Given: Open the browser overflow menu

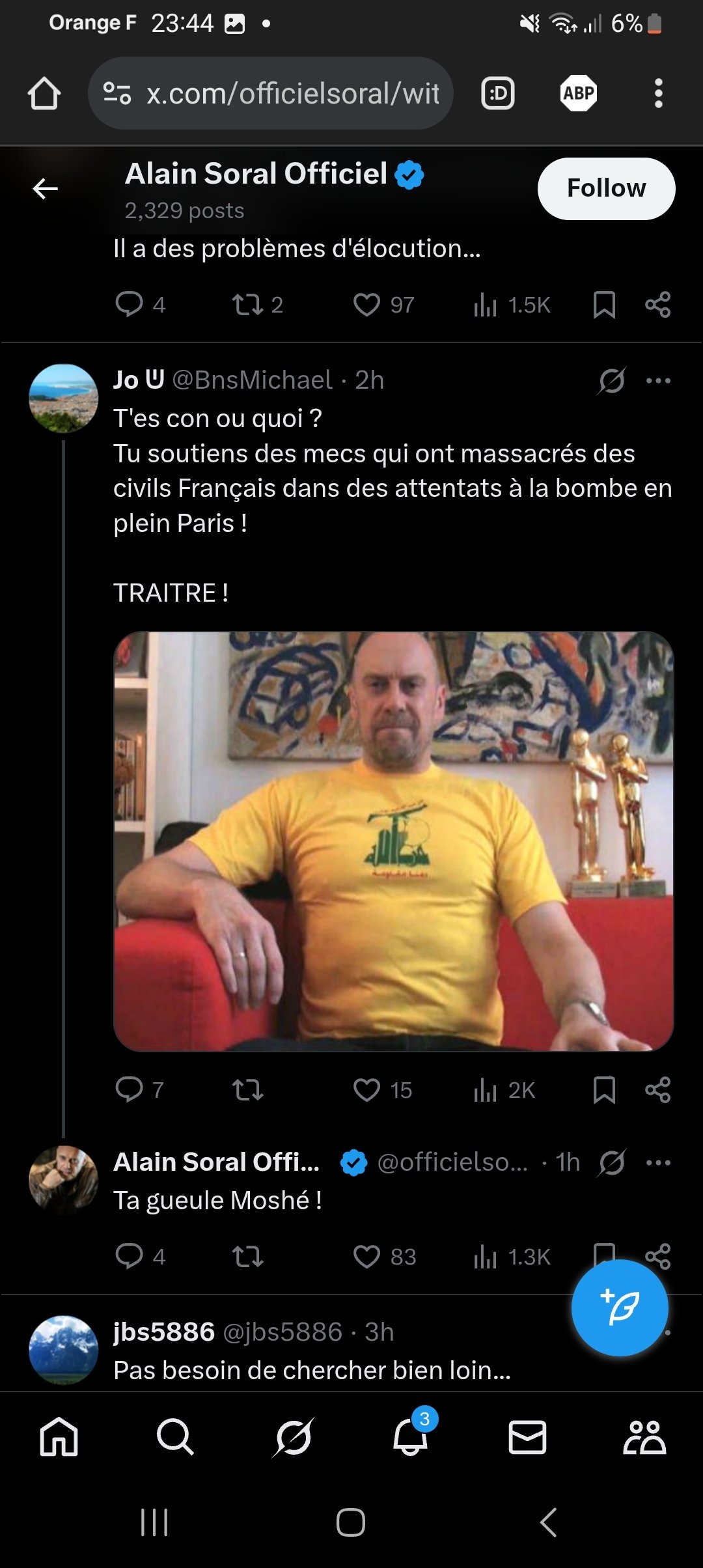Looking at the screenshot, I should (658, 93).
